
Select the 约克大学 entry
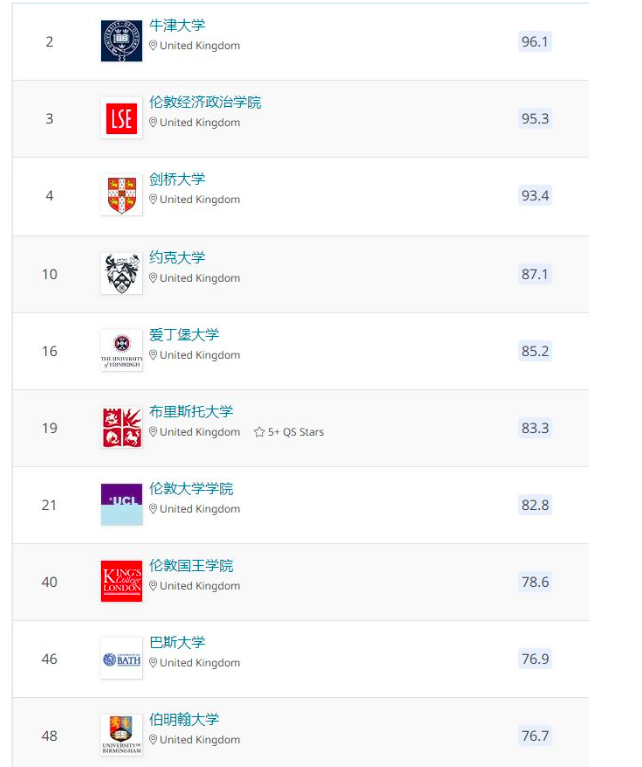pyautogui.click(x=177, y=257)
